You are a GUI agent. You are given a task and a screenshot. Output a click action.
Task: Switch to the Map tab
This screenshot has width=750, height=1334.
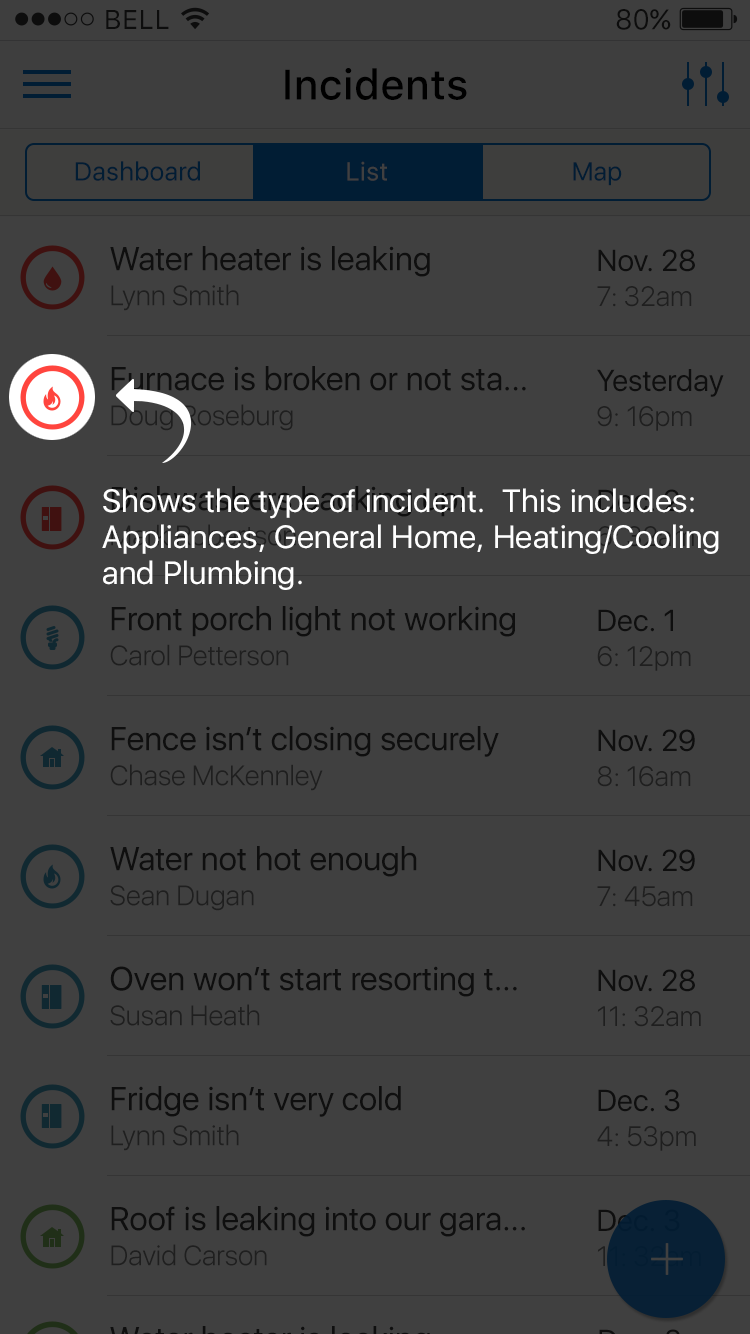(596, 172)
